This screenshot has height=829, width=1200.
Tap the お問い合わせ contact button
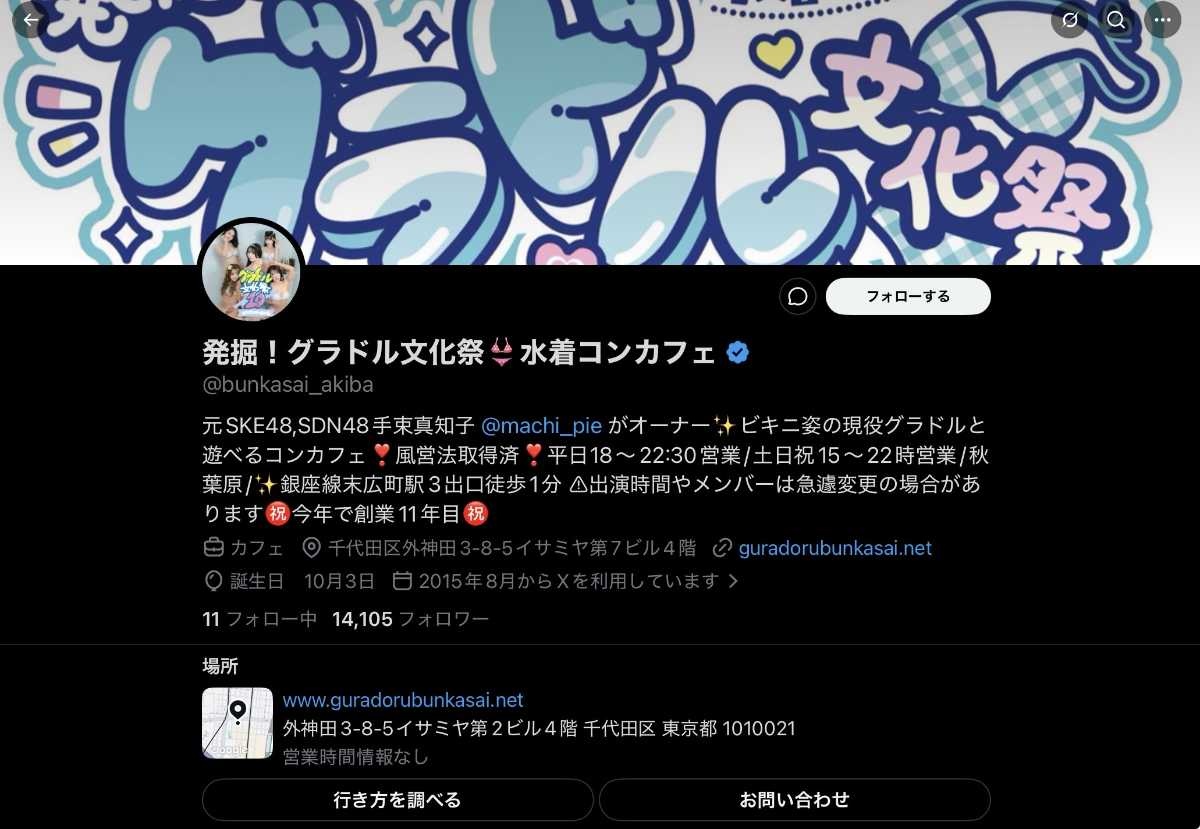coord(794,800)
